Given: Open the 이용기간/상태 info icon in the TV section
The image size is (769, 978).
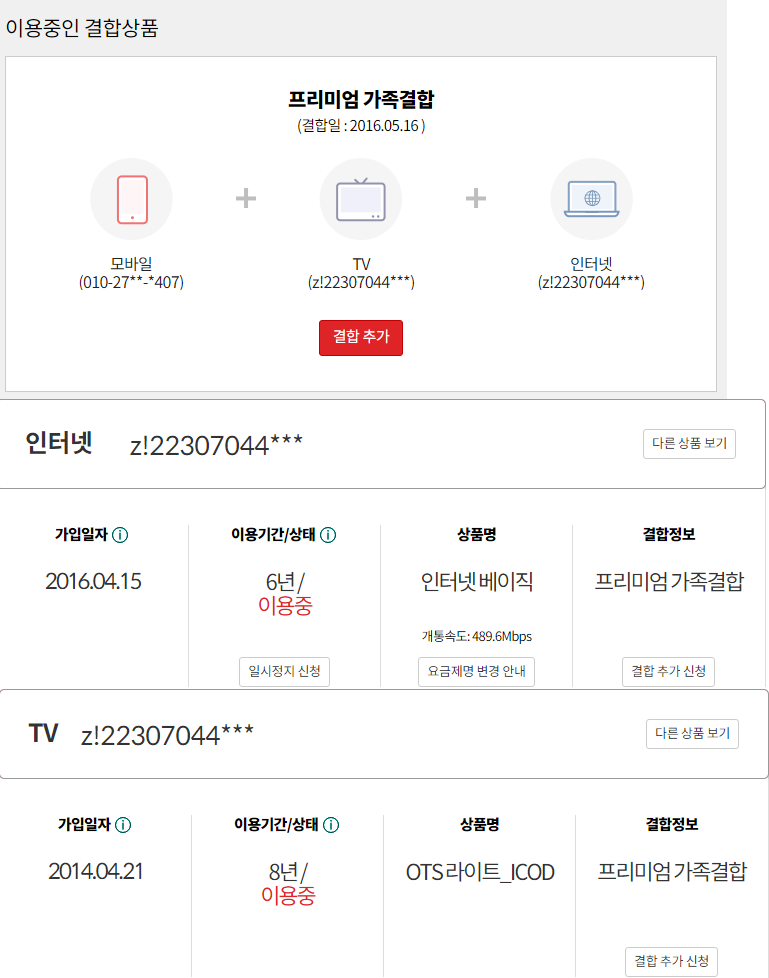Looking at the screenshot, I should coord(331,825).
